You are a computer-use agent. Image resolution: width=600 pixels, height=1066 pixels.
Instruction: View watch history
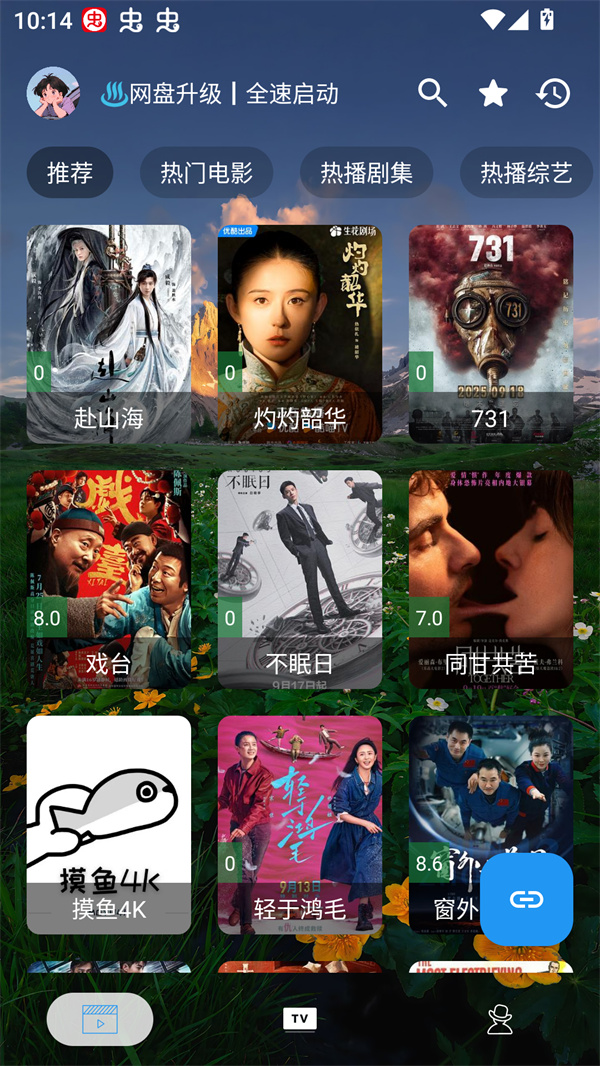pos(553,94)
